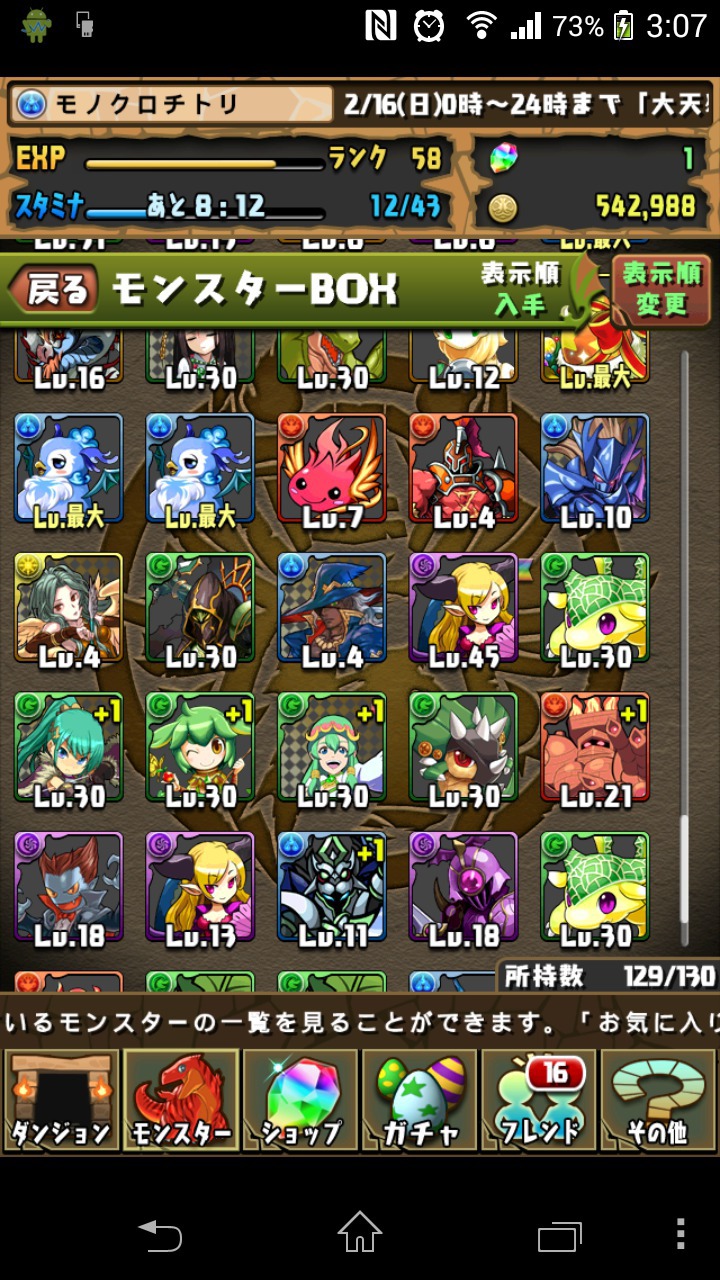The image size is (720, 1280).
Task: Select the red flame monster Lv.7
Action: click(x=332, y=470)
